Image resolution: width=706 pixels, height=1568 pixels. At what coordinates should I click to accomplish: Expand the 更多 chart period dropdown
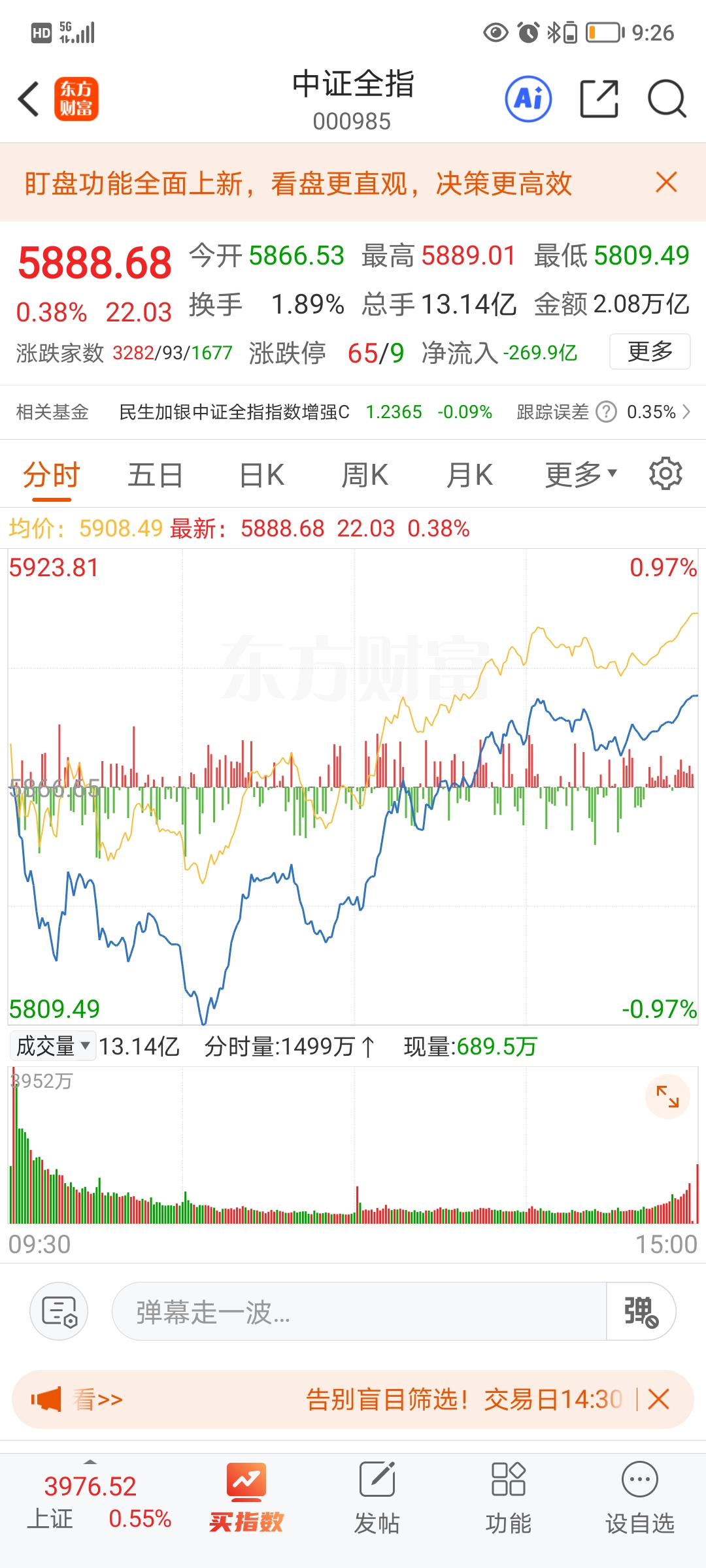coord(581,475)
